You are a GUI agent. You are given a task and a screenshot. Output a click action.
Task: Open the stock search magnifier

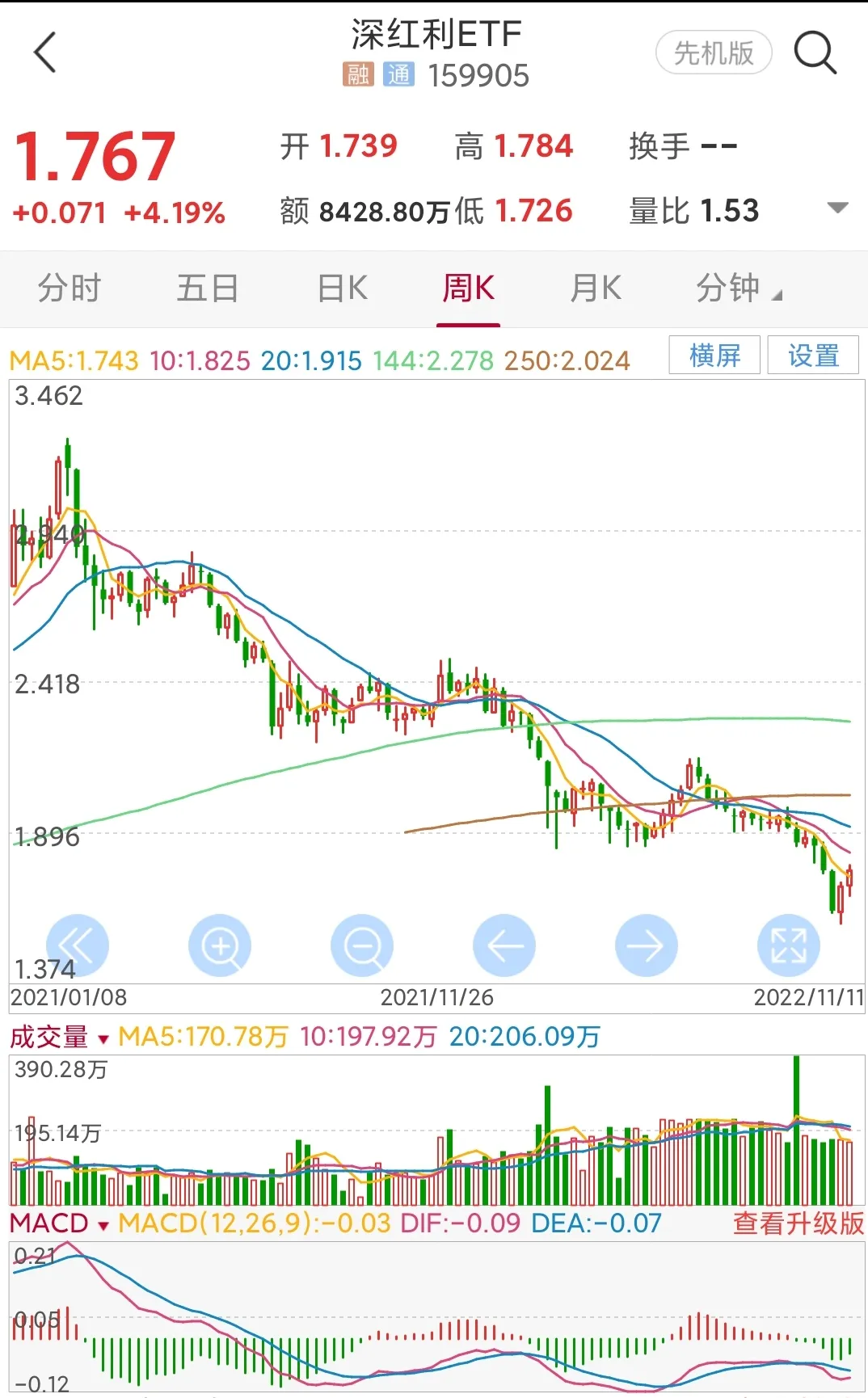pos(815,53)
